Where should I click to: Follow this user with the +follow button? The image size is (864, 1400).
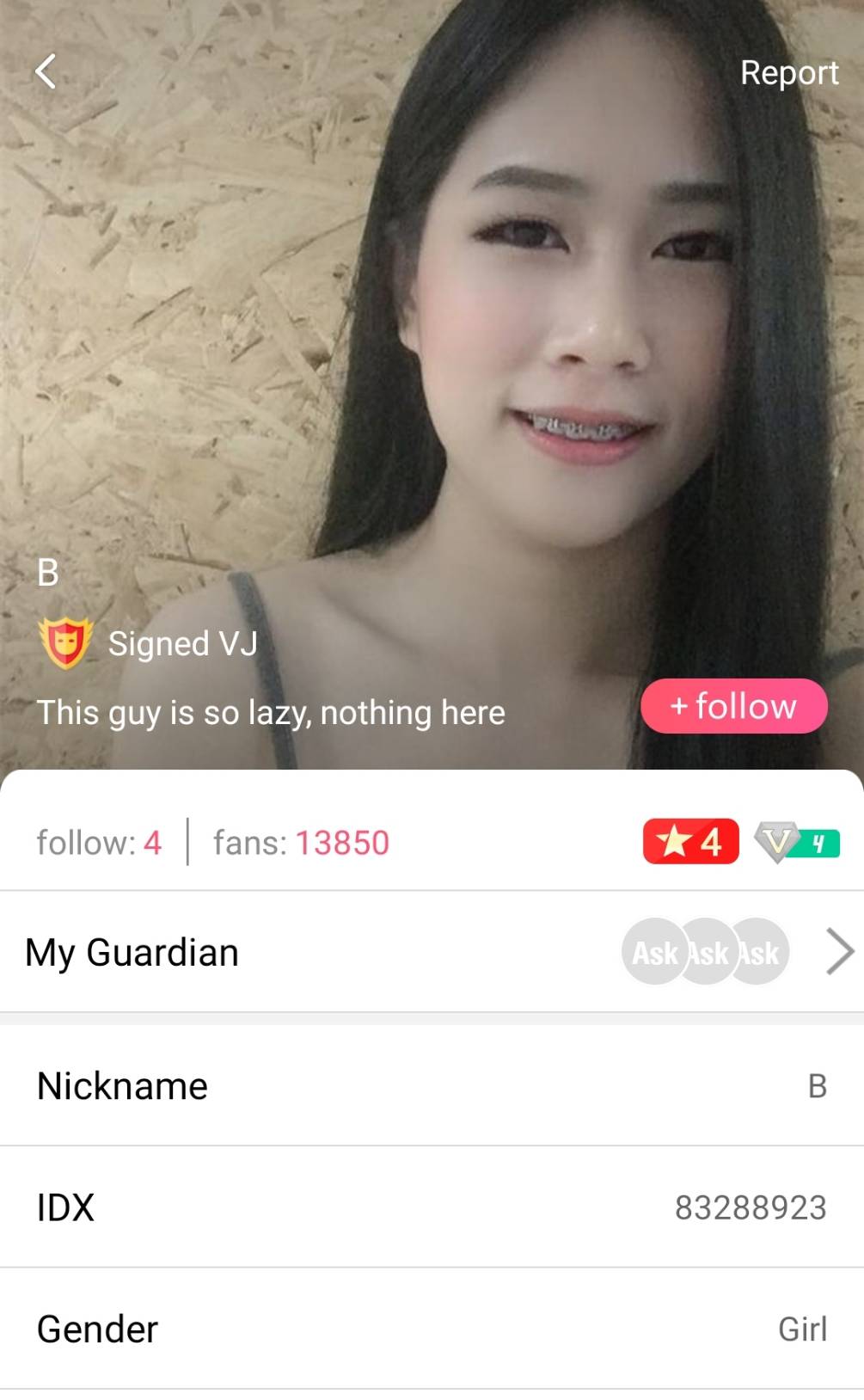pyautogui.click(x=734, y=706)
